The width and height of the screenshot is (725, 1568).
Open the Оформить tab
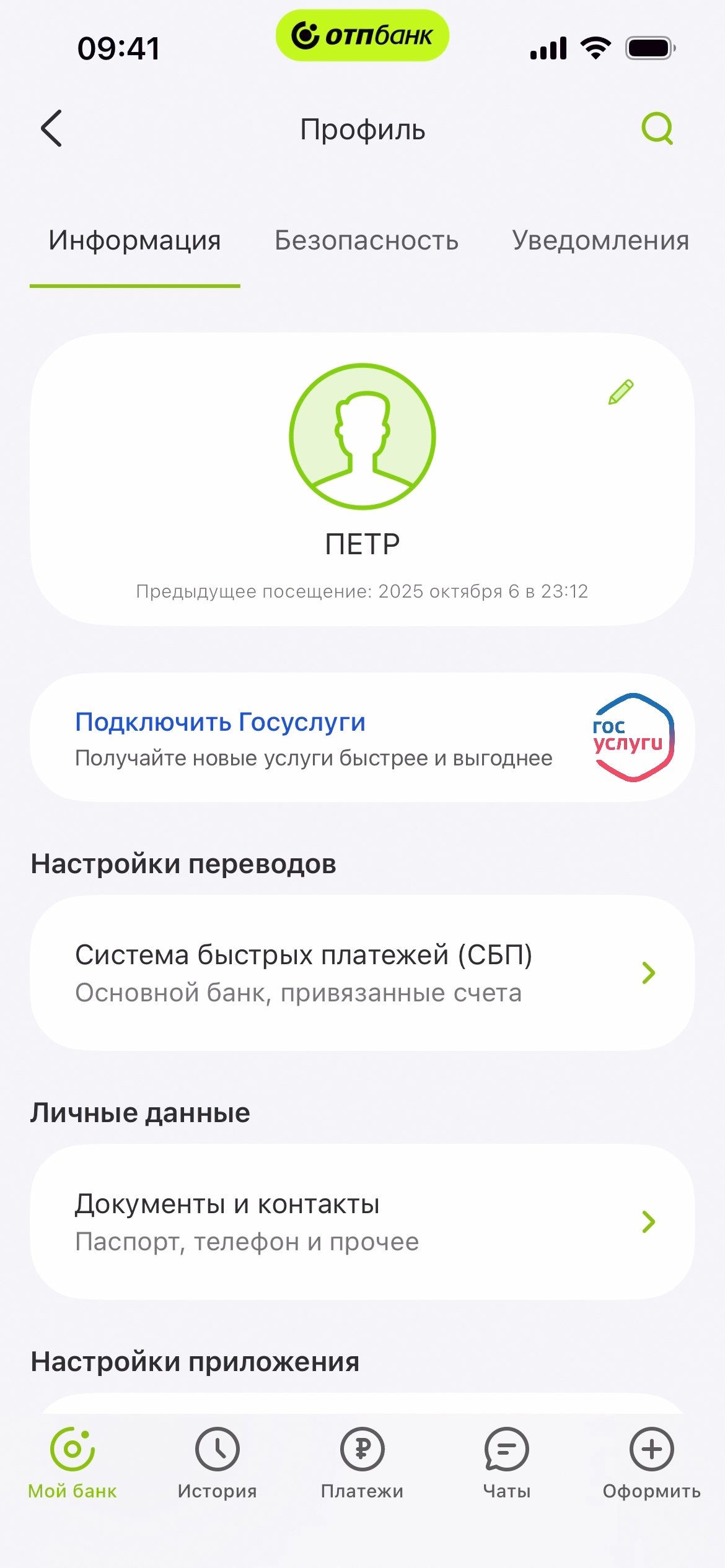(652, 1463)
